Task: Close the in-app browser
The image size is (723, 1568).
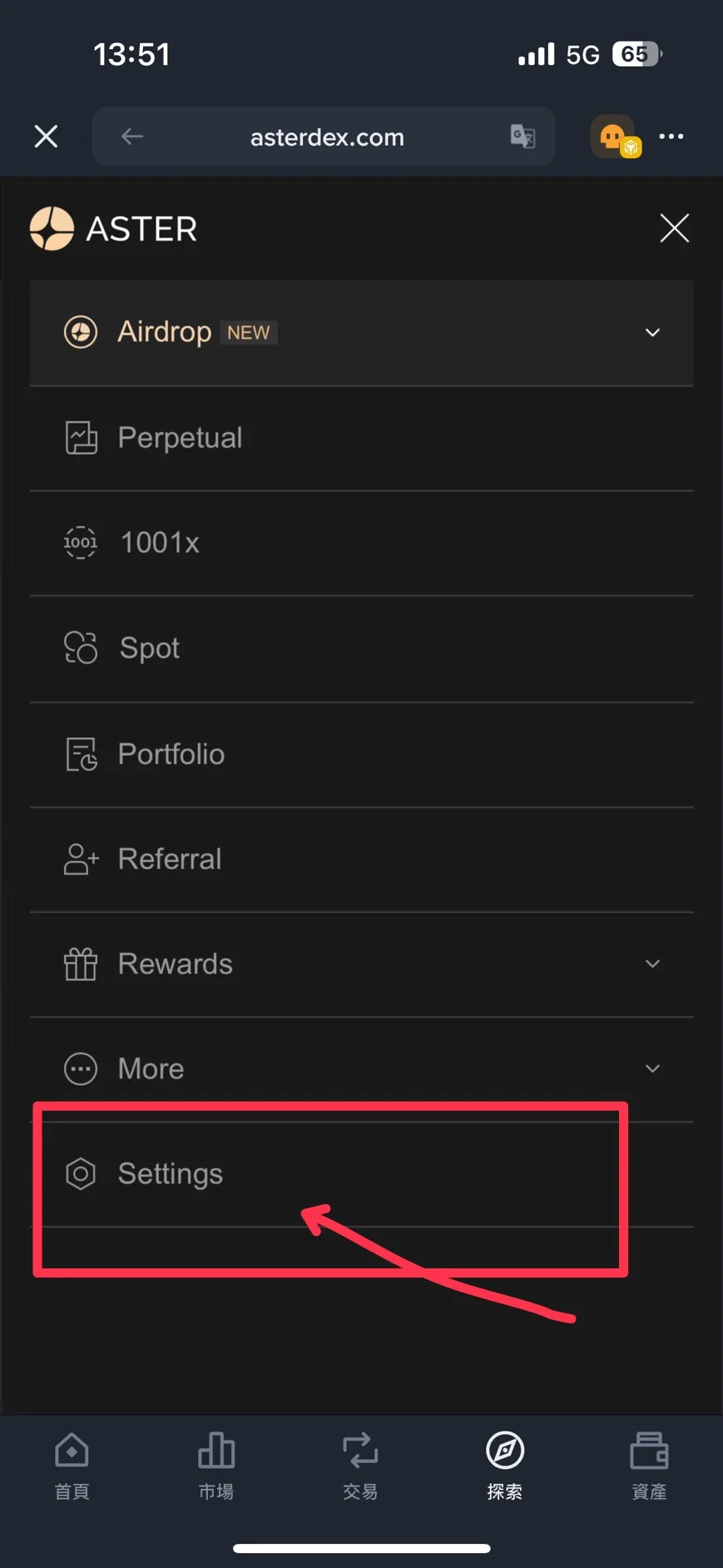Action: point(46,136)
